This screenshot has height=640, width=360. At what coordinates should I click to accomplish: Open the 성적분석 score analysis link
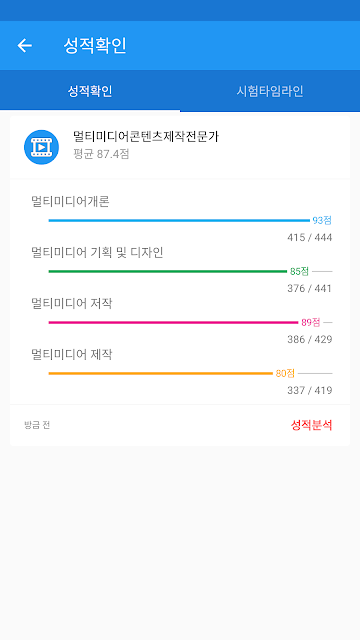click(x=311, y=425)
